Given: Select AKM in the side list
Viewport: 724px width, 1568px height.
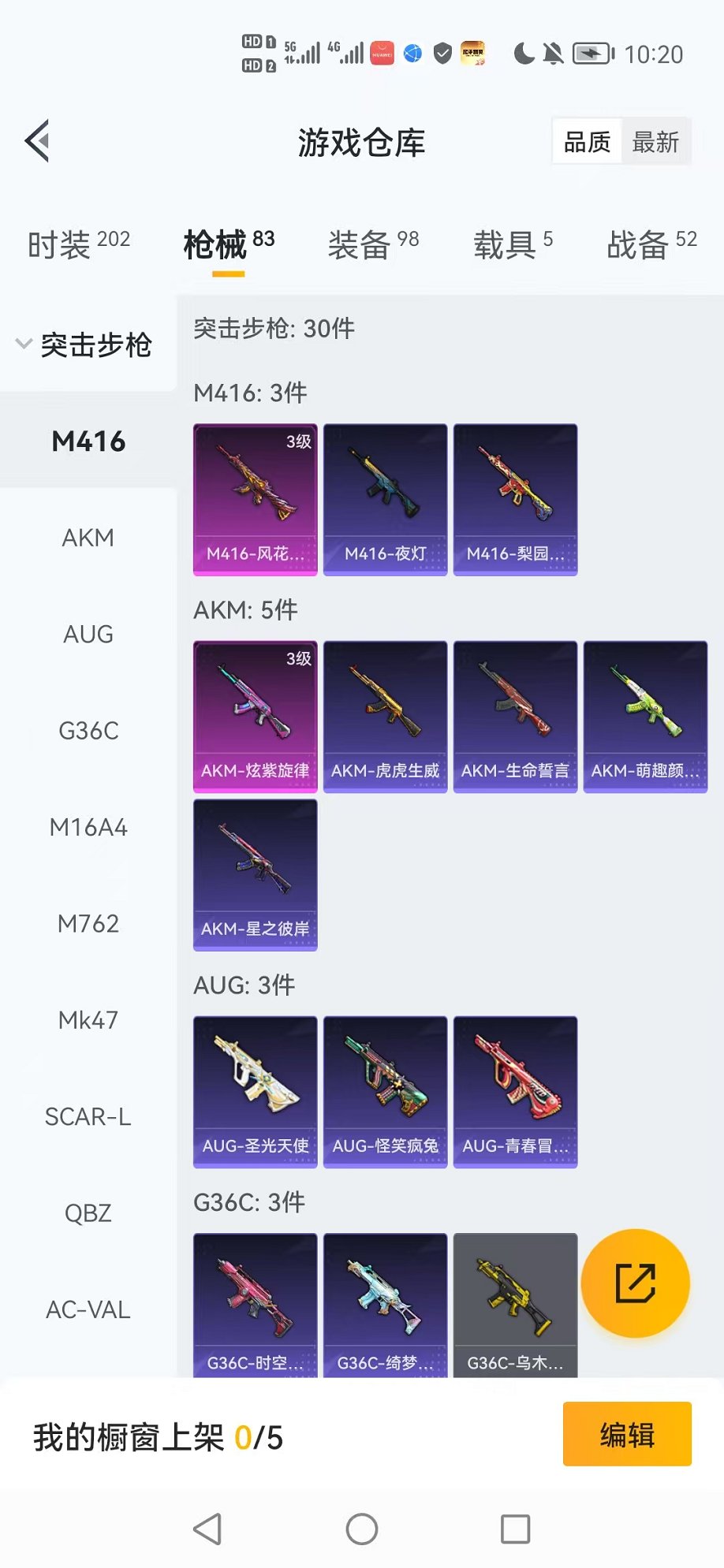Looking at the screenshot, I should click(88, 538).
